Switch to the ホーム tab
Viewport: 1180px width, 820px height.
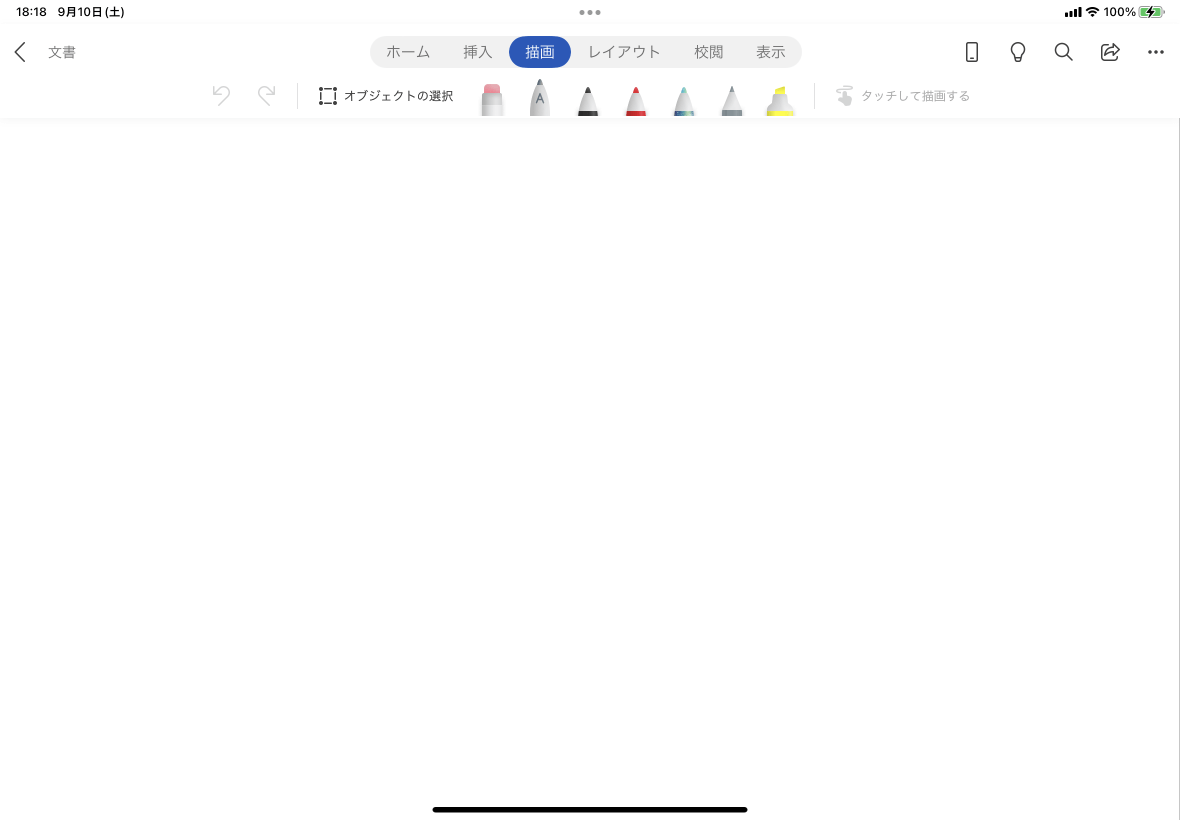408,52
